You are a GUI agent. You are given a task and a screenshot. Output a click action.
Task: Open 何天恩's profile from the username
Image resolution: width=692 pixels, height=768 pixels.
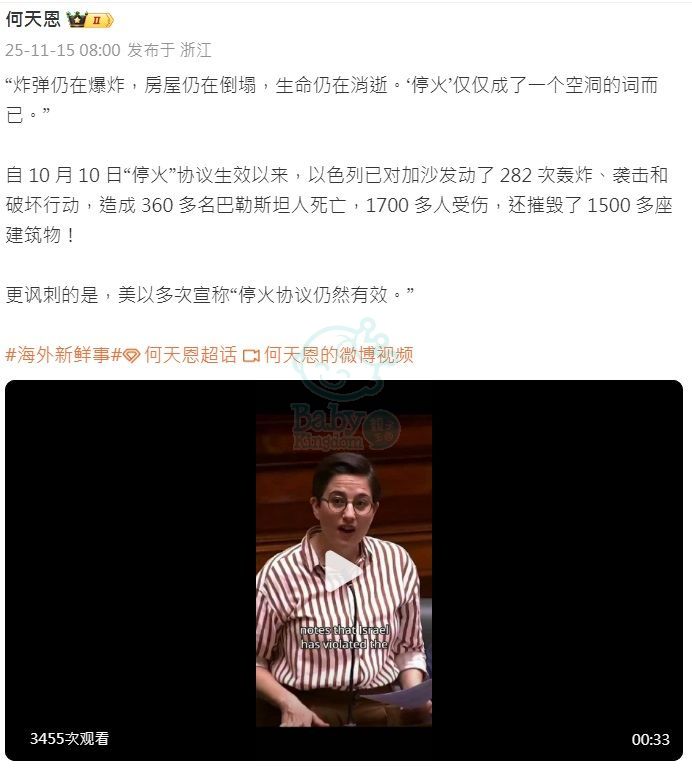click(33, 19)
